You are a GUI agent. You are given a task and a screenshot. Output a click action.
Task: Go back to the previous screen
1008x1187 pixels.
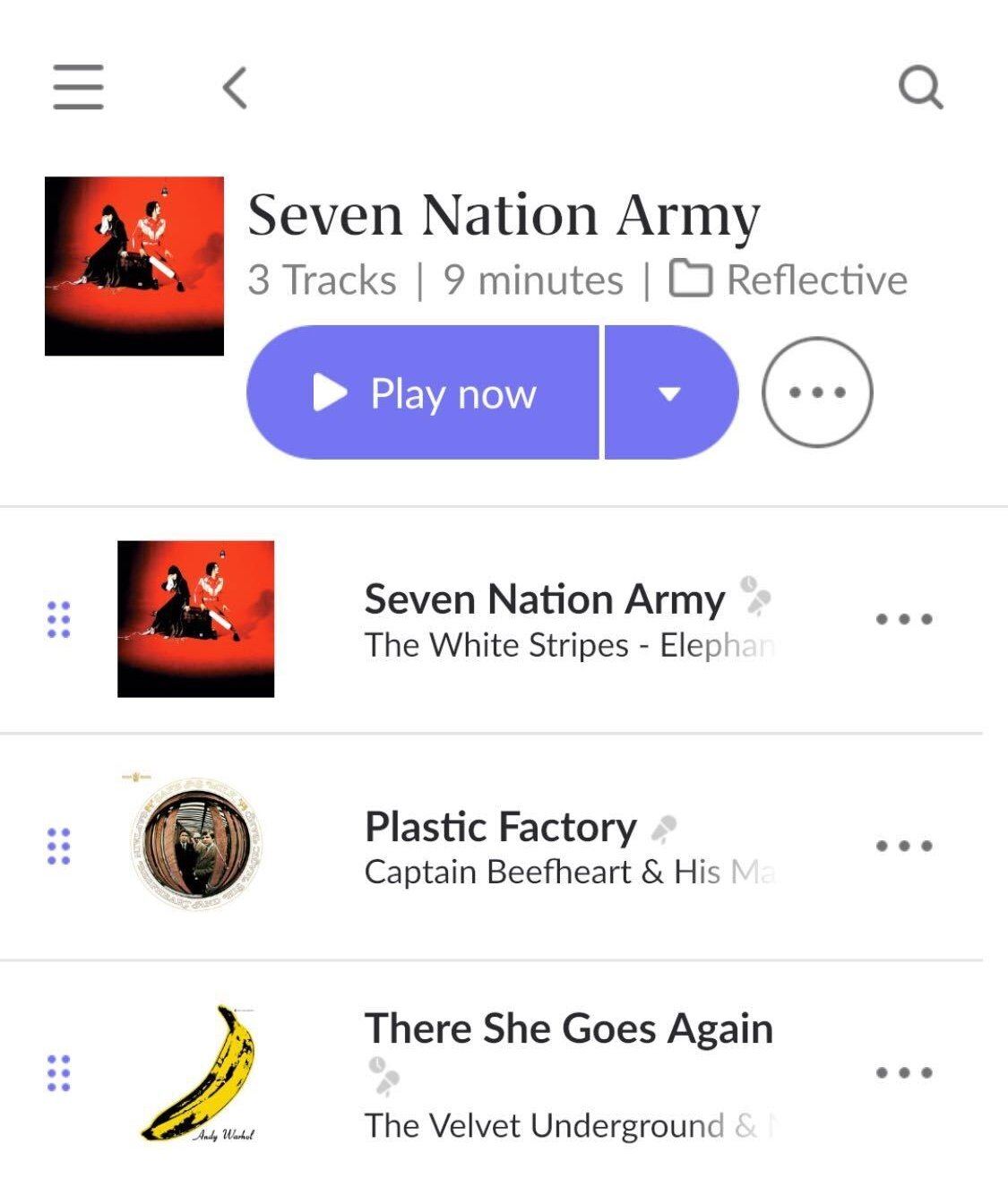pos(235,88)
